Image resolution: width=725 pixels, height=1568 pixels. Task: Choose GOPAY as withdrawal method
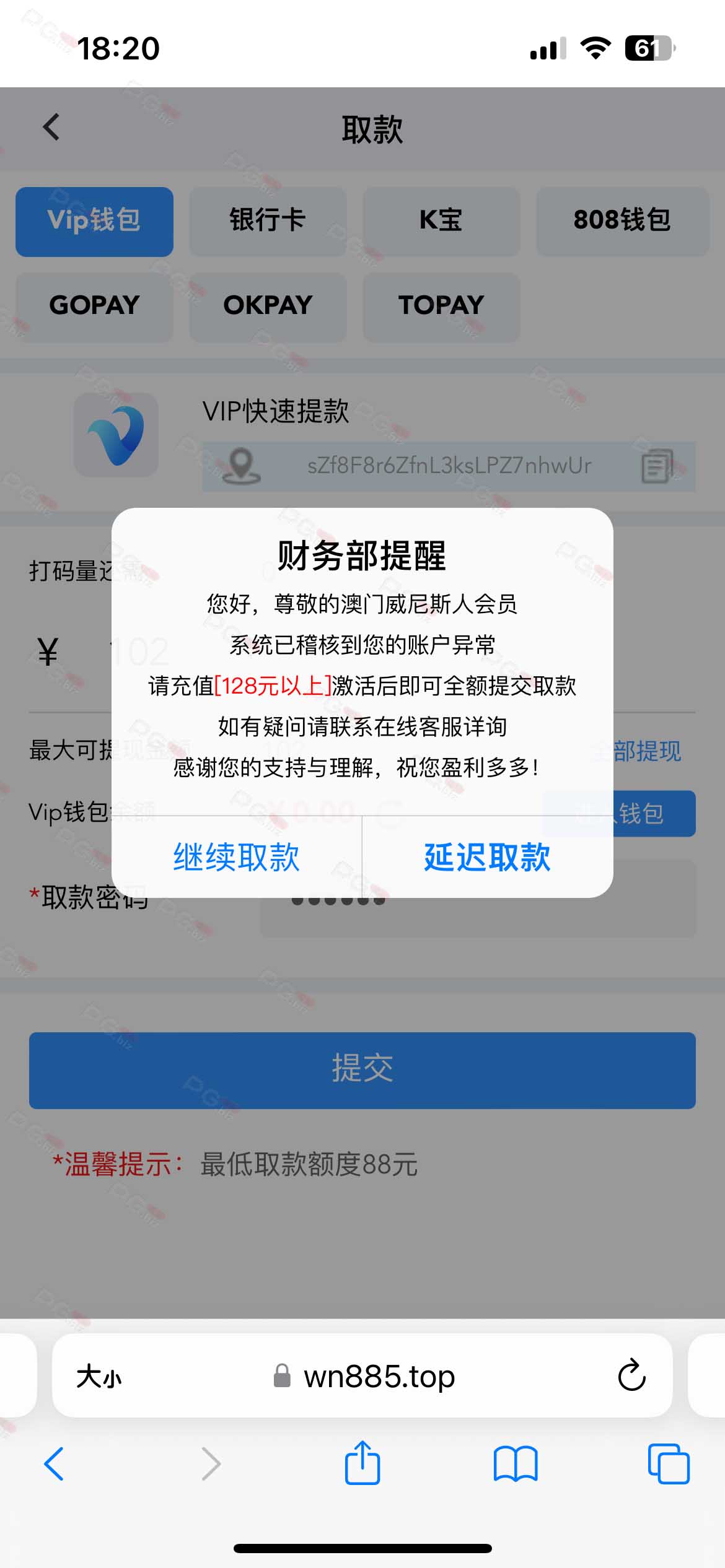coord(94,307)
